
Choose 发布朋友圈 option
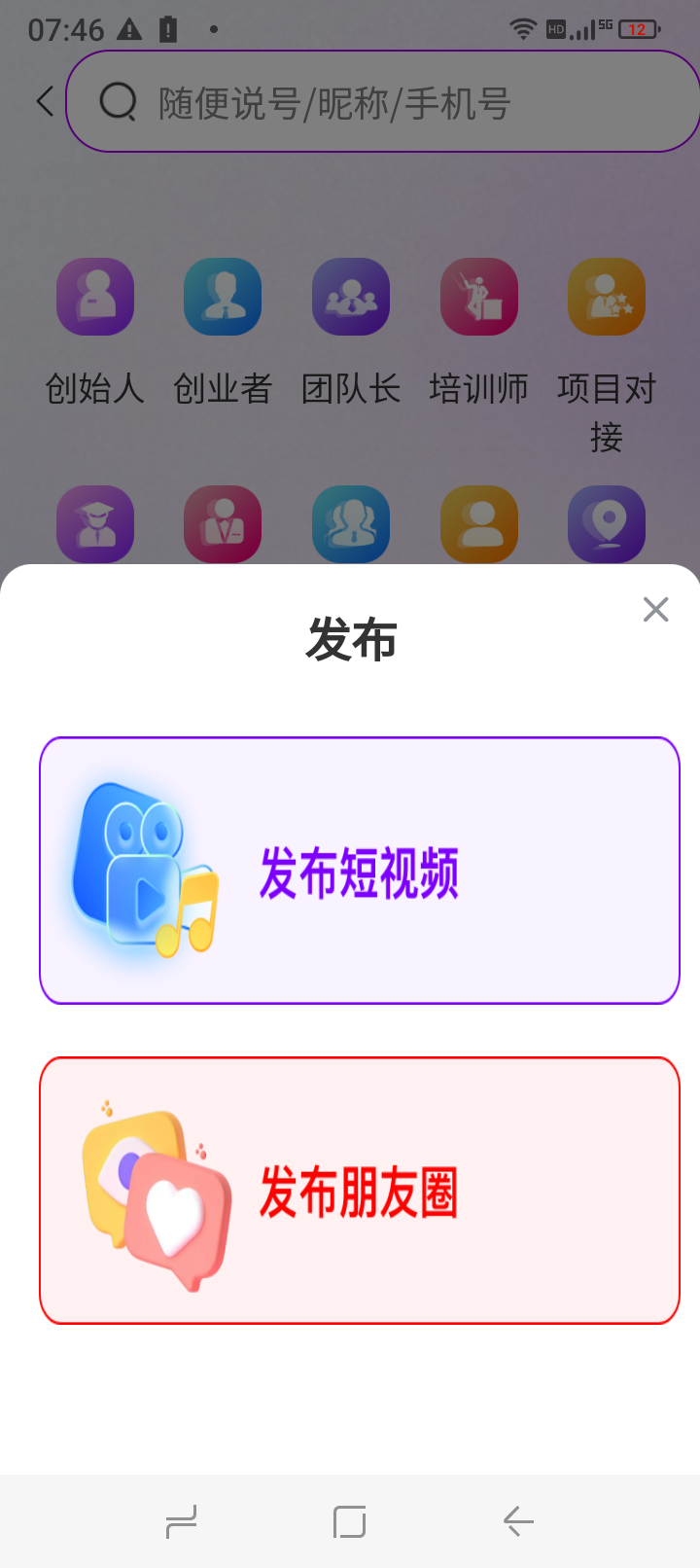point(359,1191)
